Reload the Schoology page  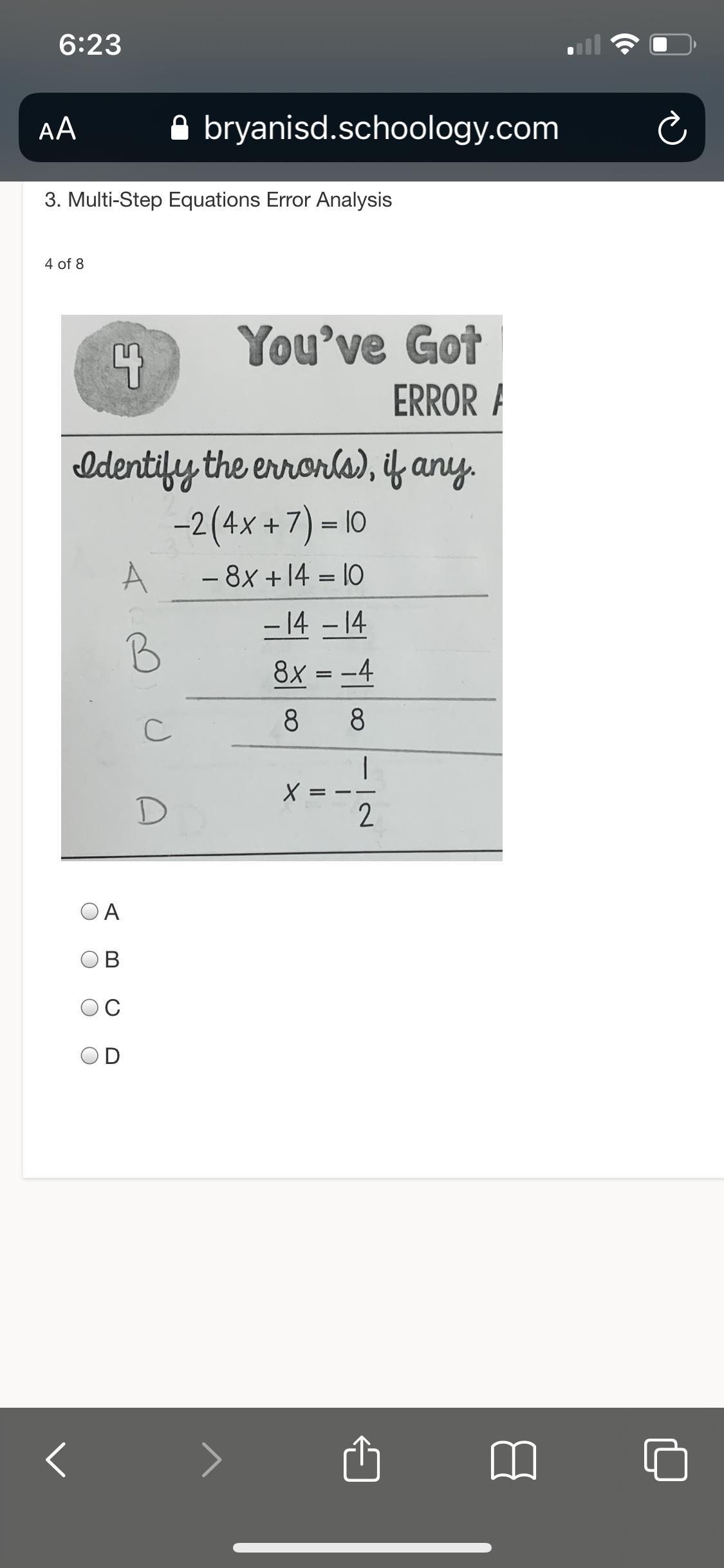tap(672, 128)
